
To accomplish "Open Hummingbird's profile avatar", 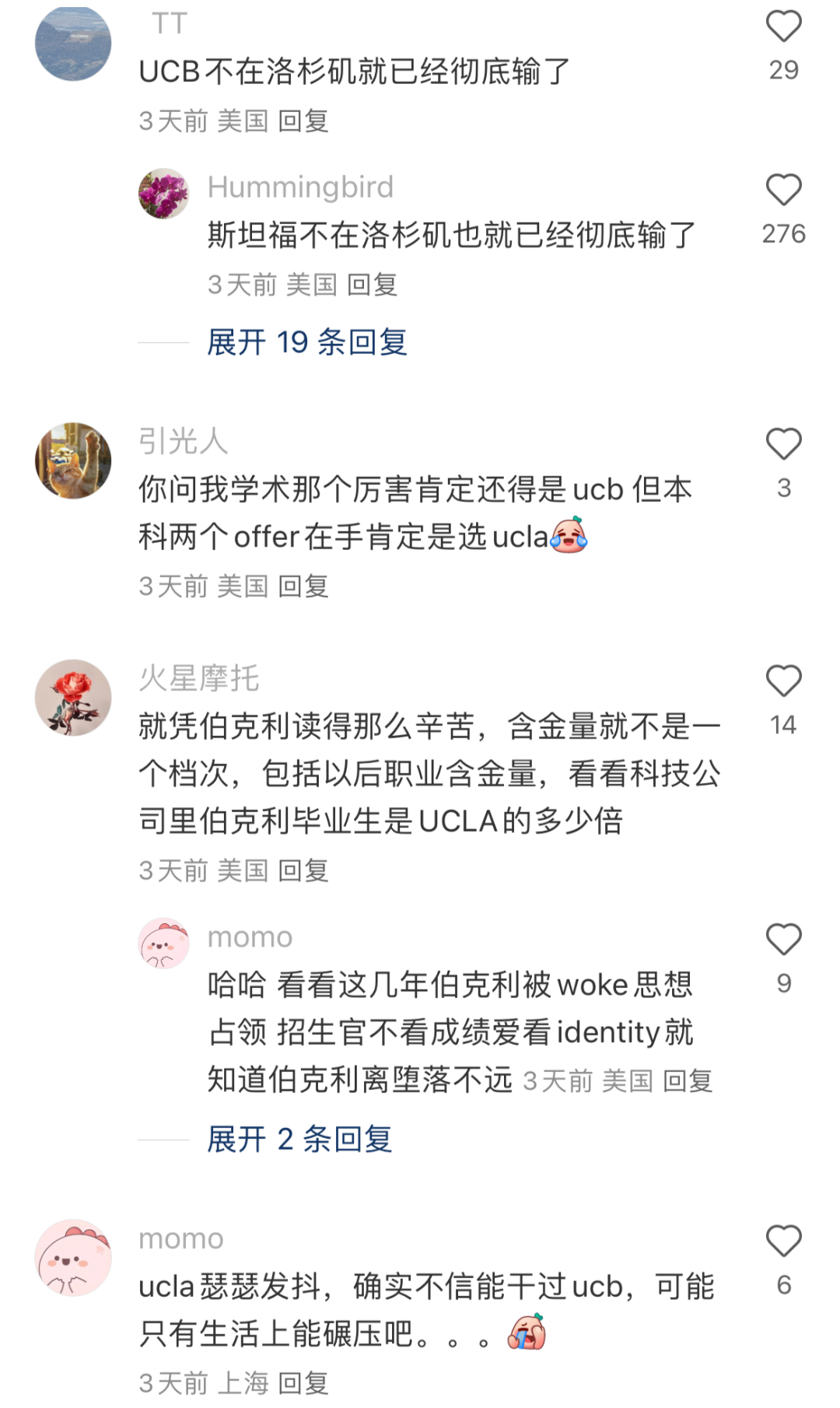I will [163, 194].
